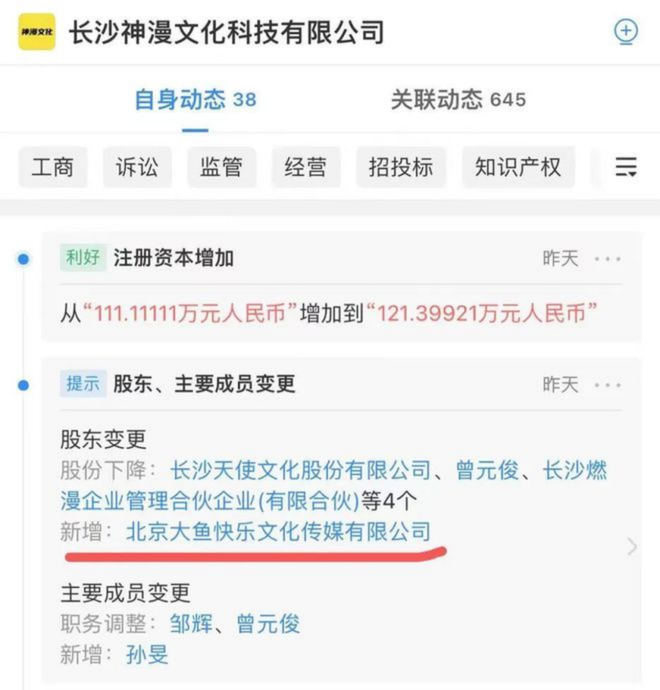
Task: Switch to the 关联动态 tab
Action: 457,100
